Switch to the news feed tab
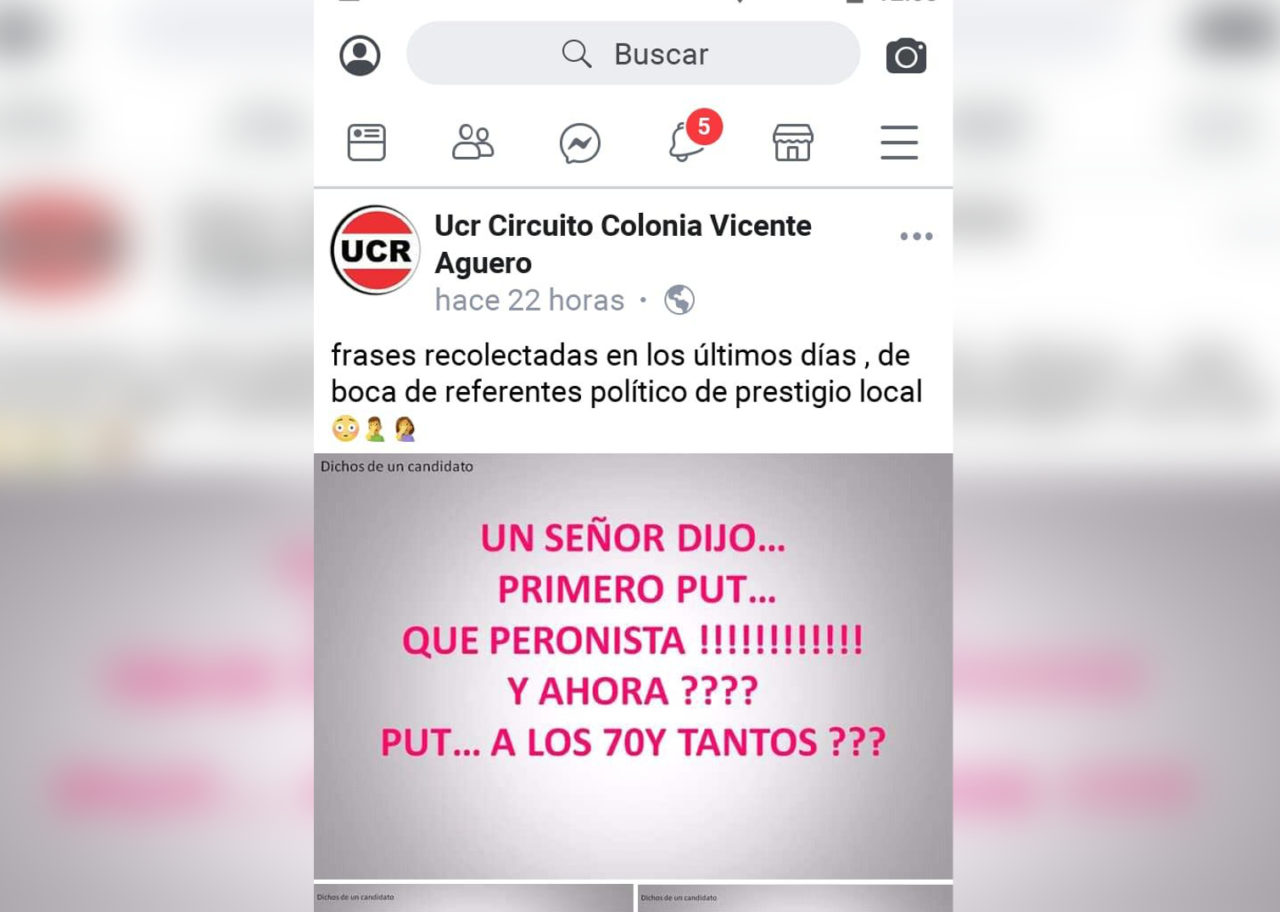This screenshot has width=1280, height=912. point(366,143)
